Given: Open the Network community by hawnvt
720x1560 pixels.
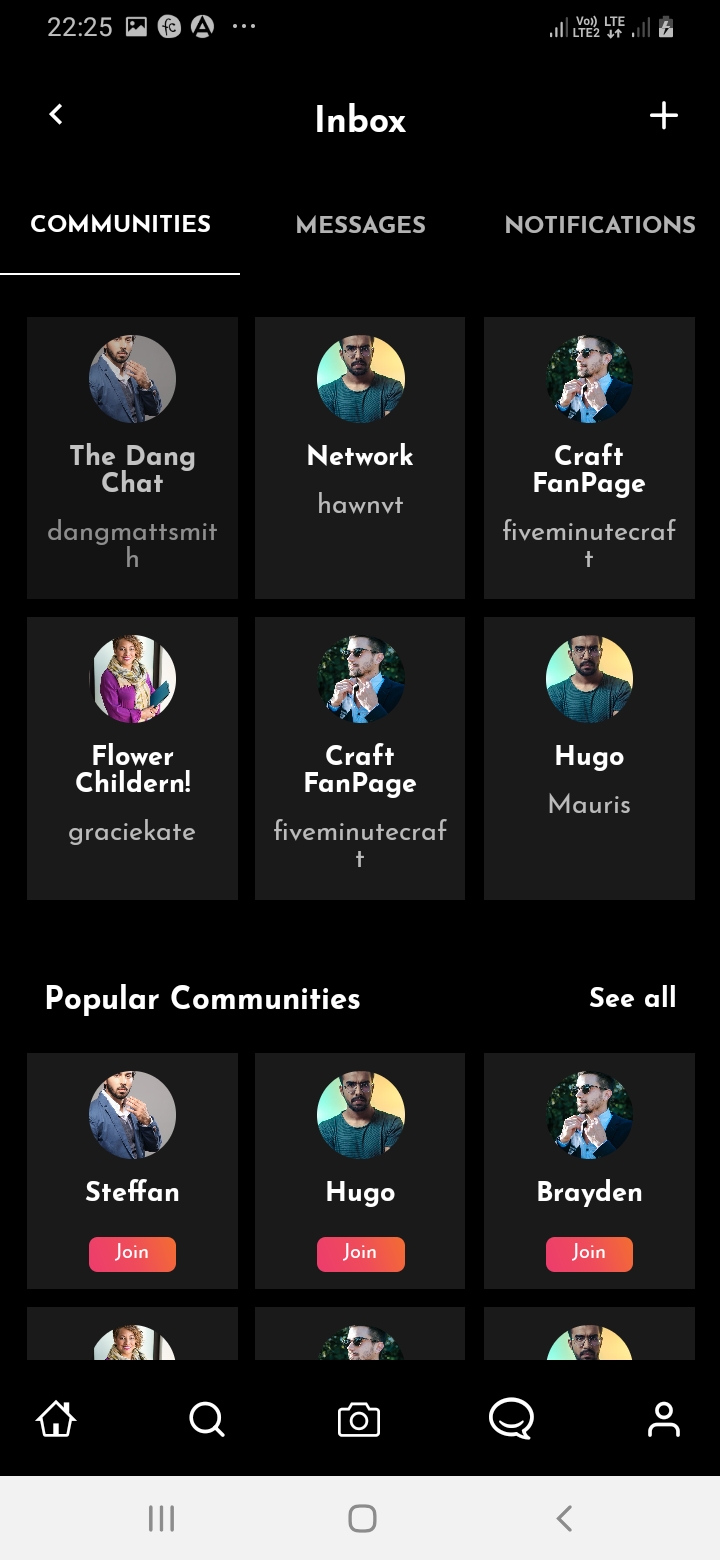Looking at the screenshot, I should click(360, 457).
